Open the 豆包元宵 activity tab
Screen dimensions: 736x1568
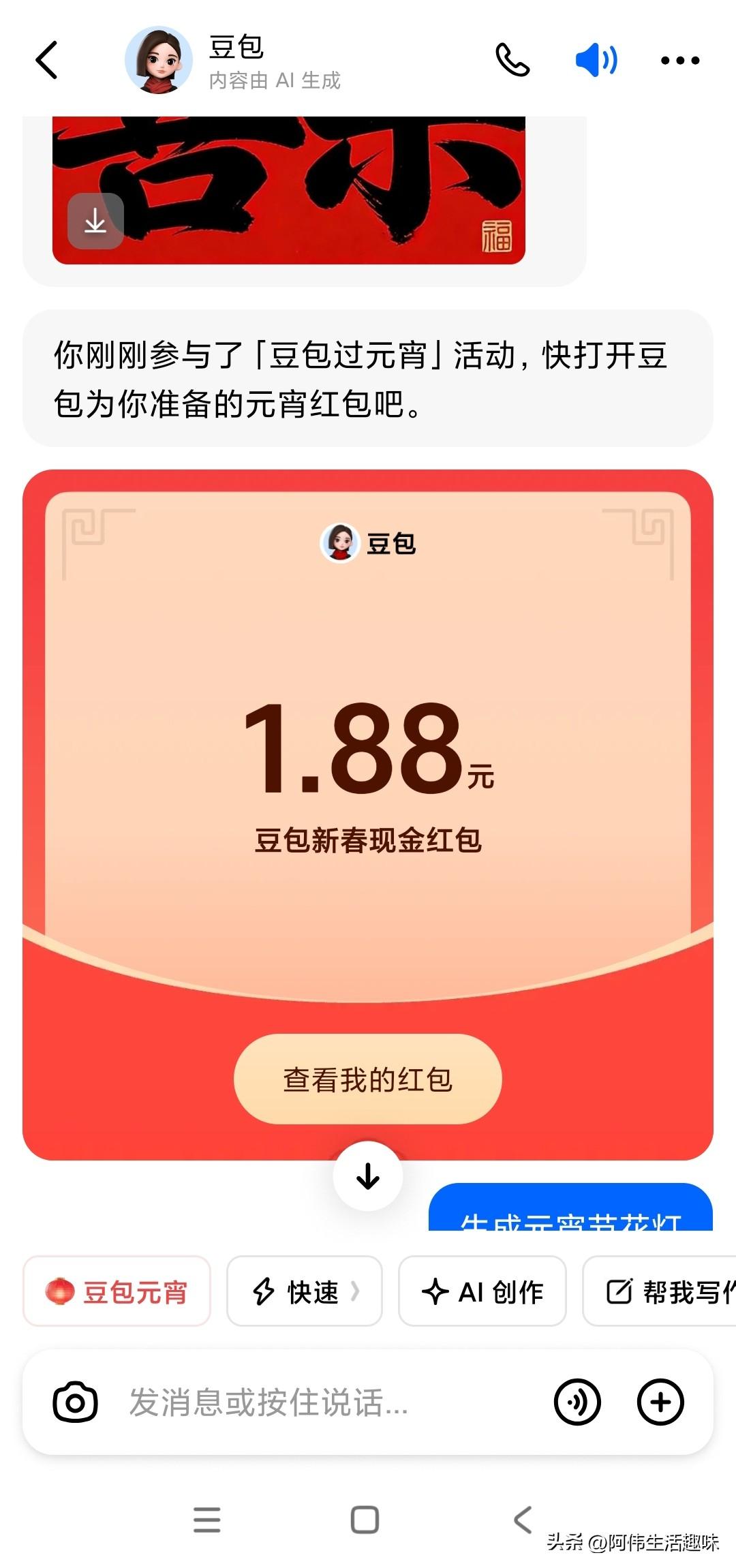click(x=117, y=1291)
